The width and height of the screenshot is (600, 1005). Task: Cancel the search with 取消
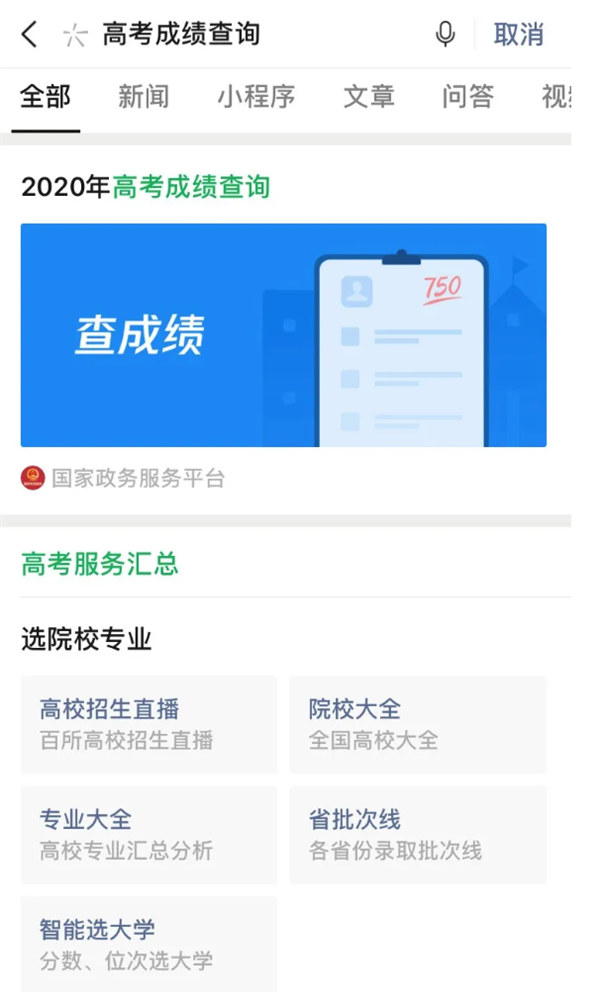[x=518, y=35]
